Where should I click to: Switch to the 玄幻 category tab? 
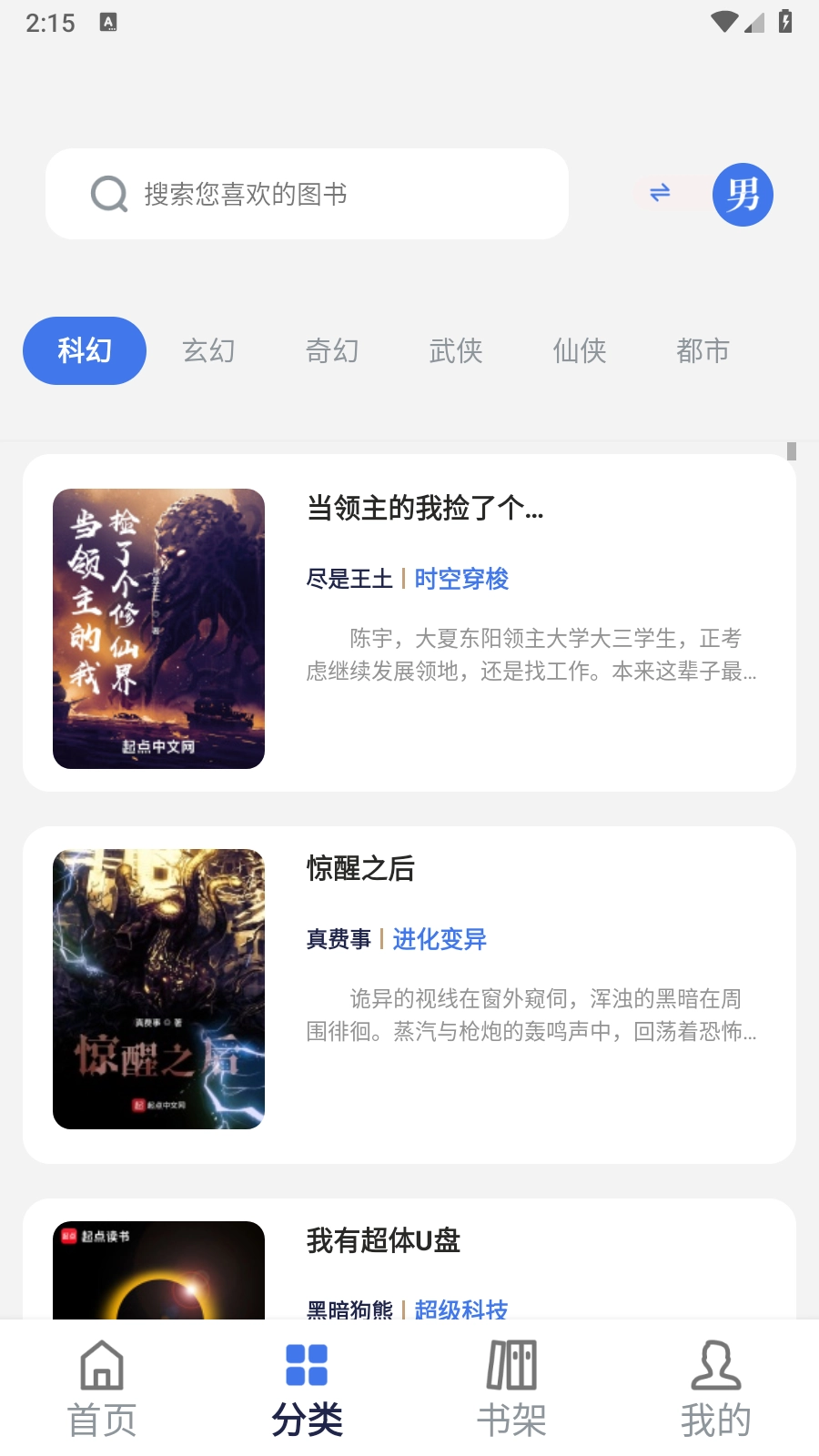tap(208, 350)
